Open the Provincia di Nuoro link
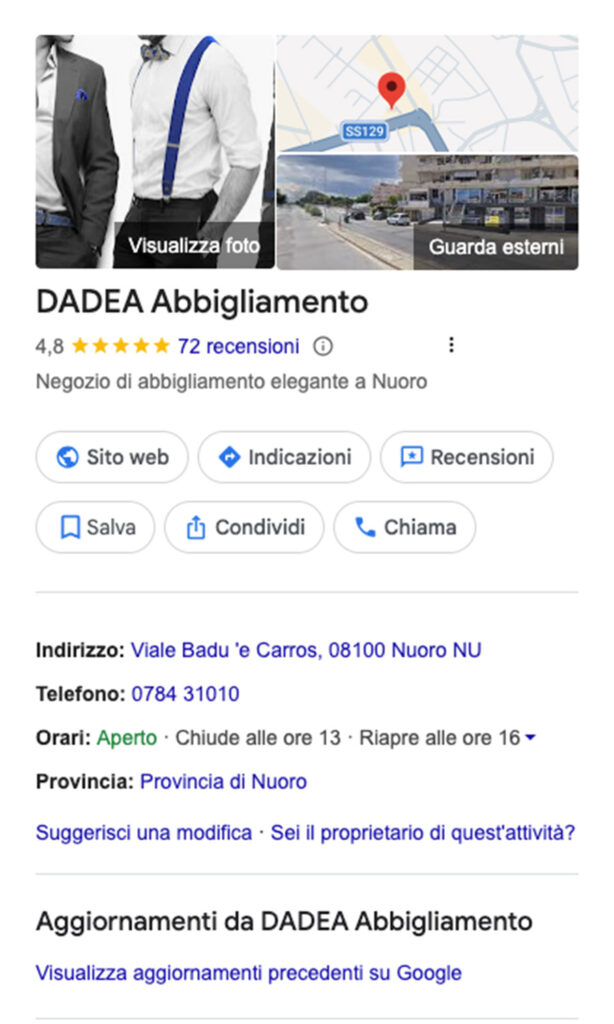The image size is (614, 1024). coord(223,782)
